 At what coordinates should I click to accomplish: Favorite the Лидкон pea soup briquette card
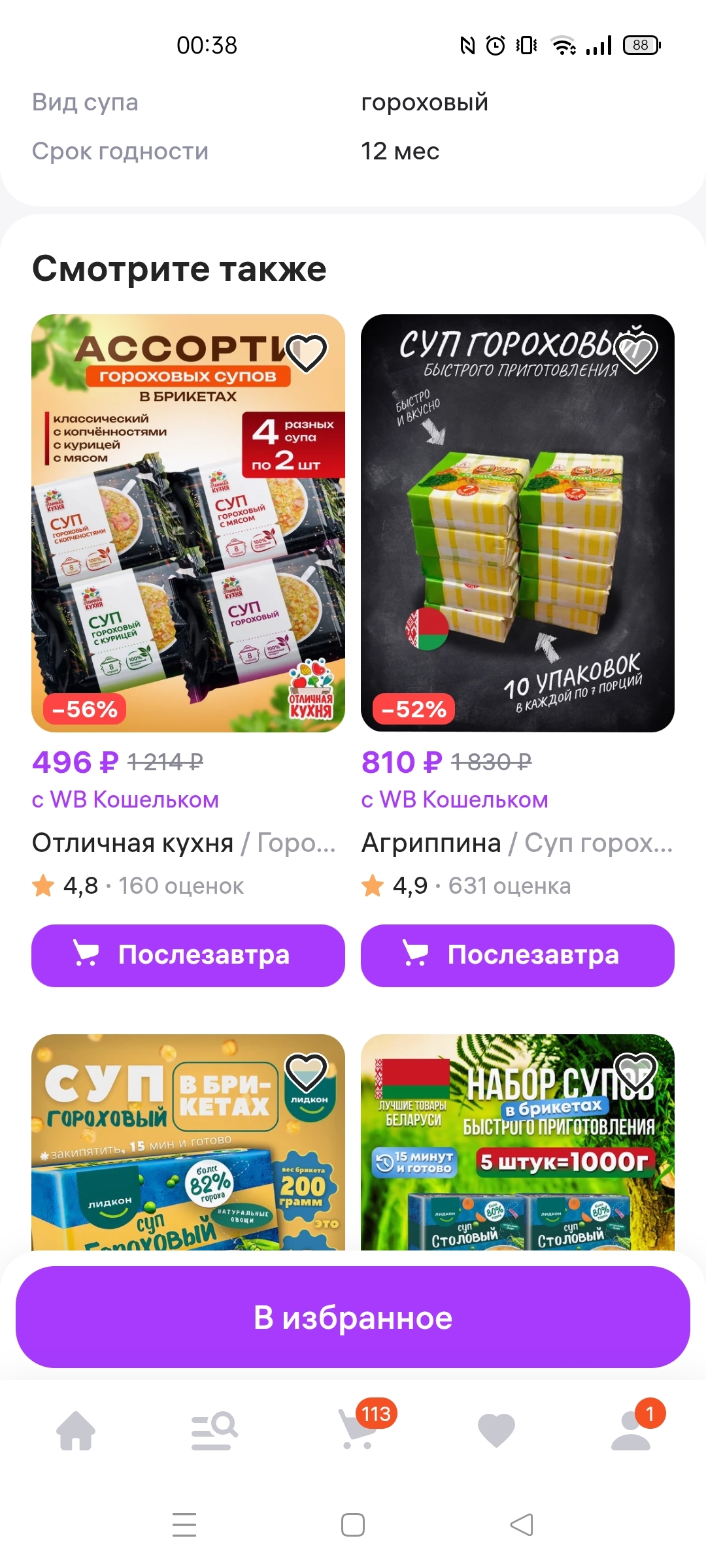307,1072
